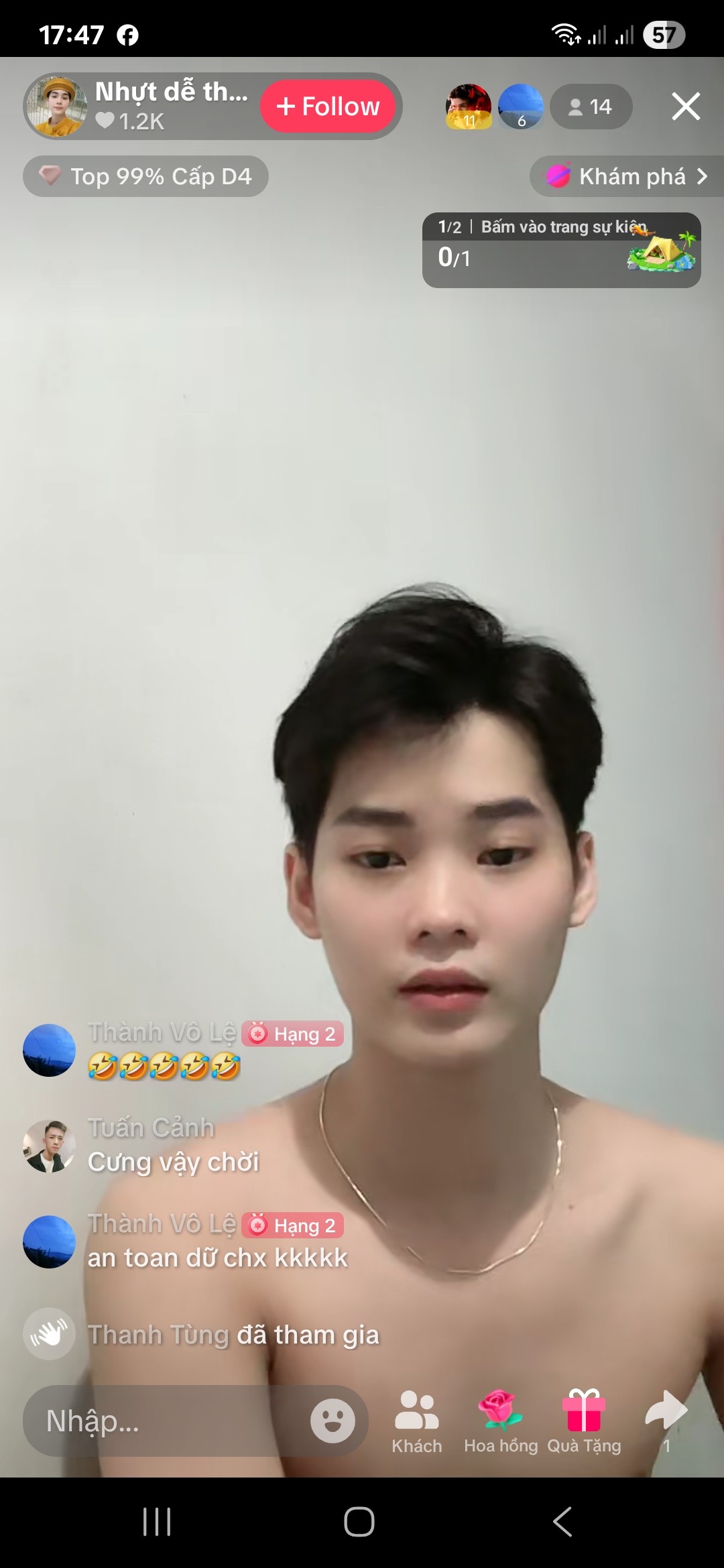Open the emoji picker
The image size is (724, 1568).
coord(333,1421)
